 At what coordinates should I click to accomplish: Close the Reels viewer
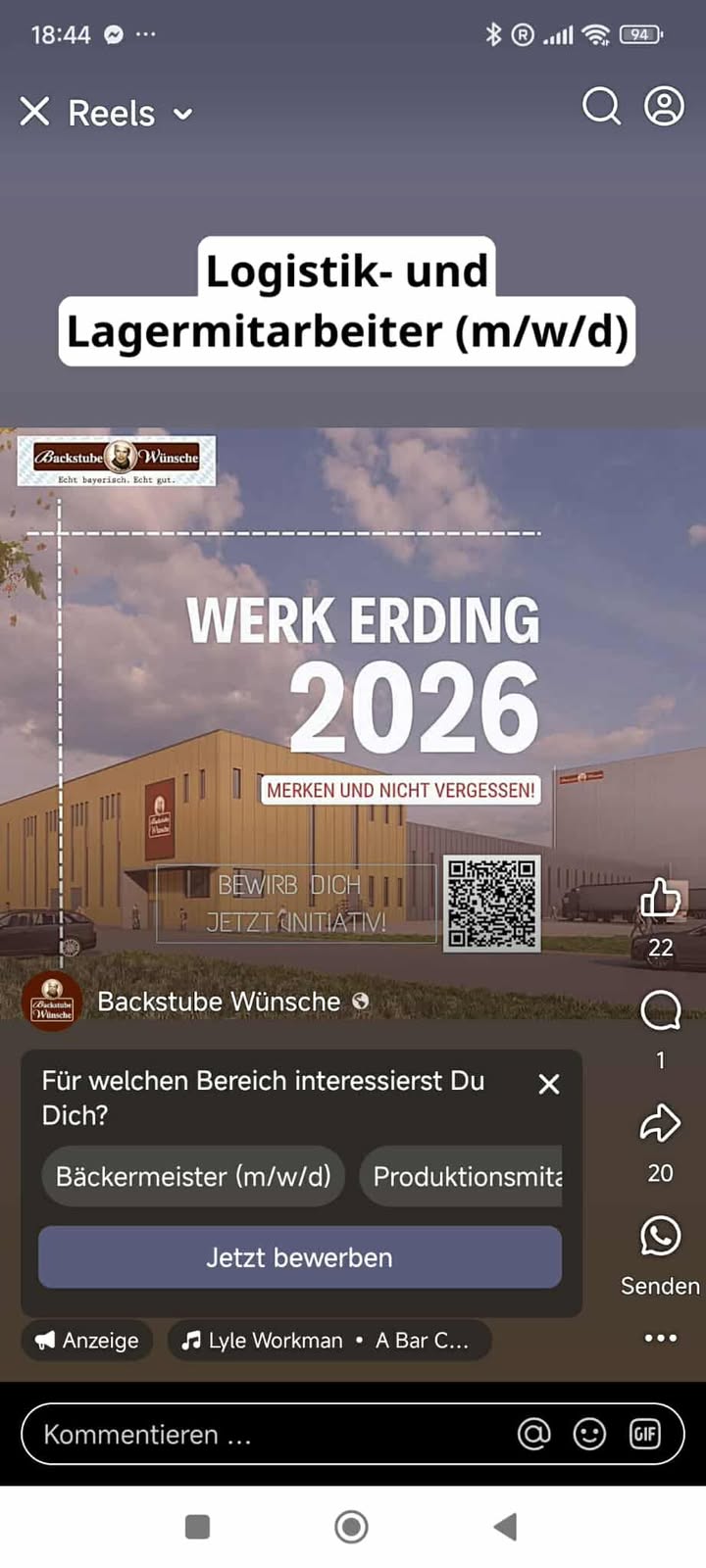34,112
